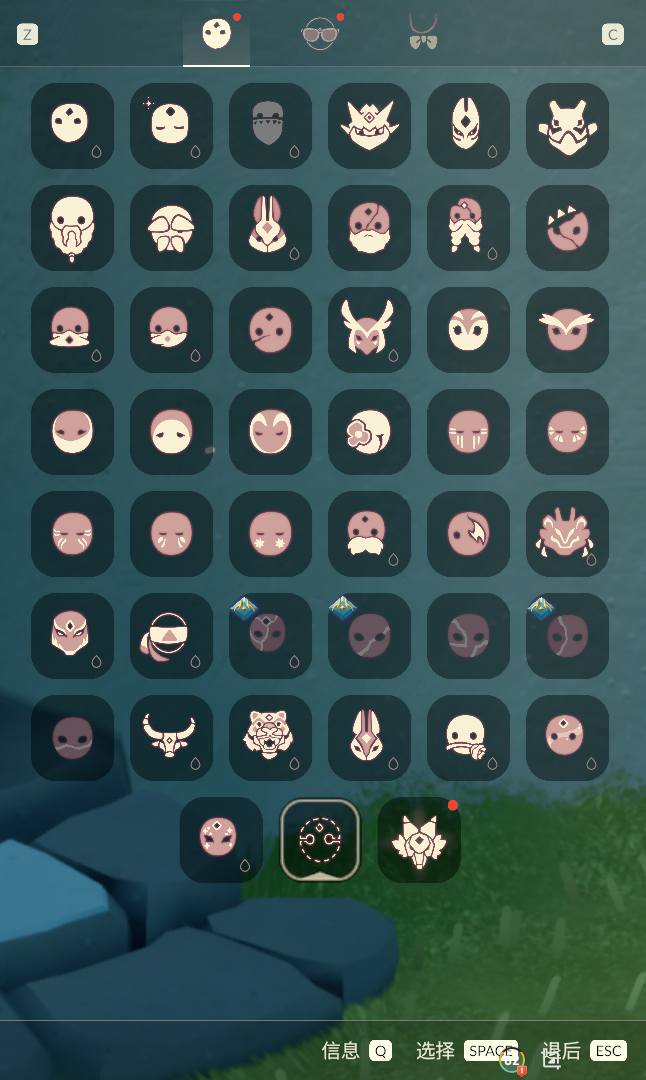The image size is (646, 1080).
Task: Equip the crowned fox mask
Action: [x=369, y=126]
